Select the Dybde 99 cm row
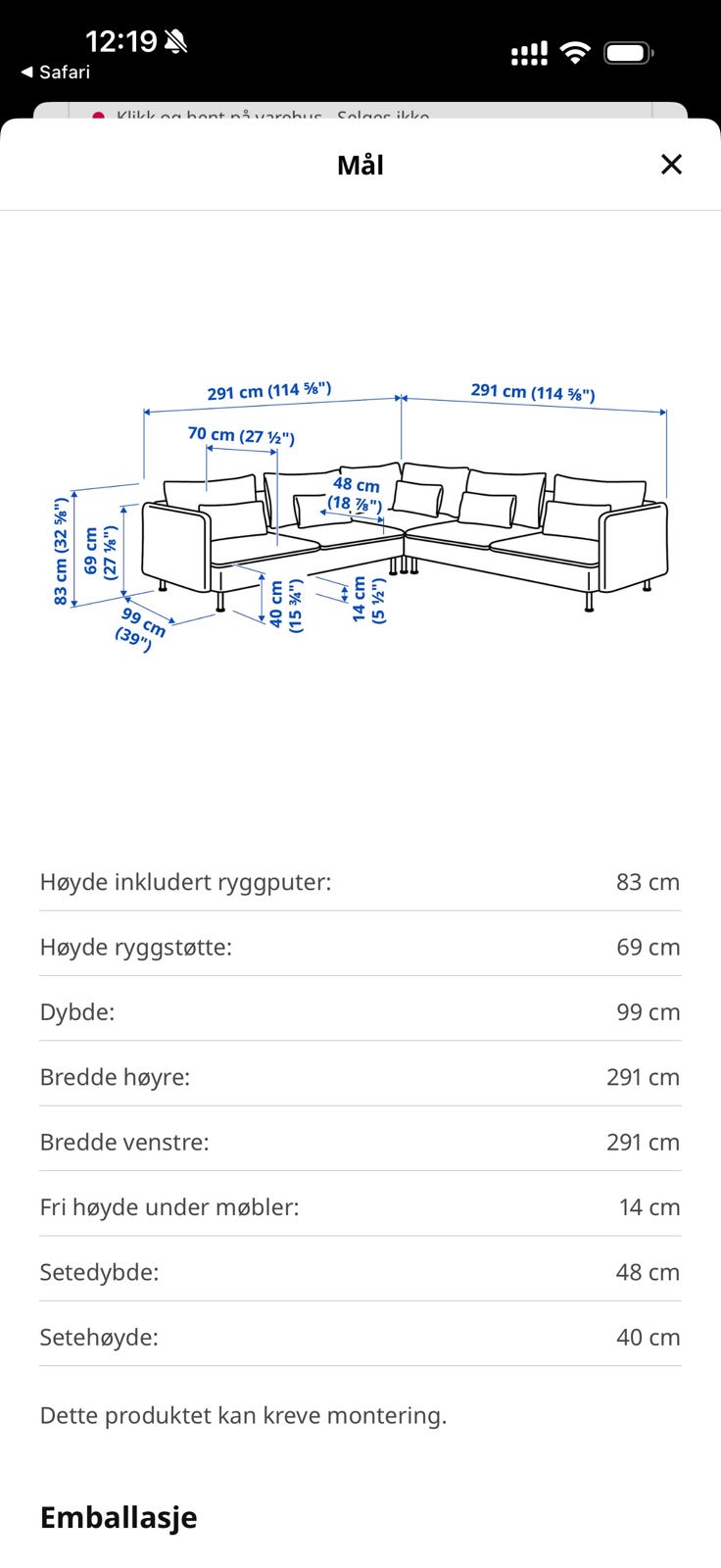 pyautogui.click(x=360, y=1011)
